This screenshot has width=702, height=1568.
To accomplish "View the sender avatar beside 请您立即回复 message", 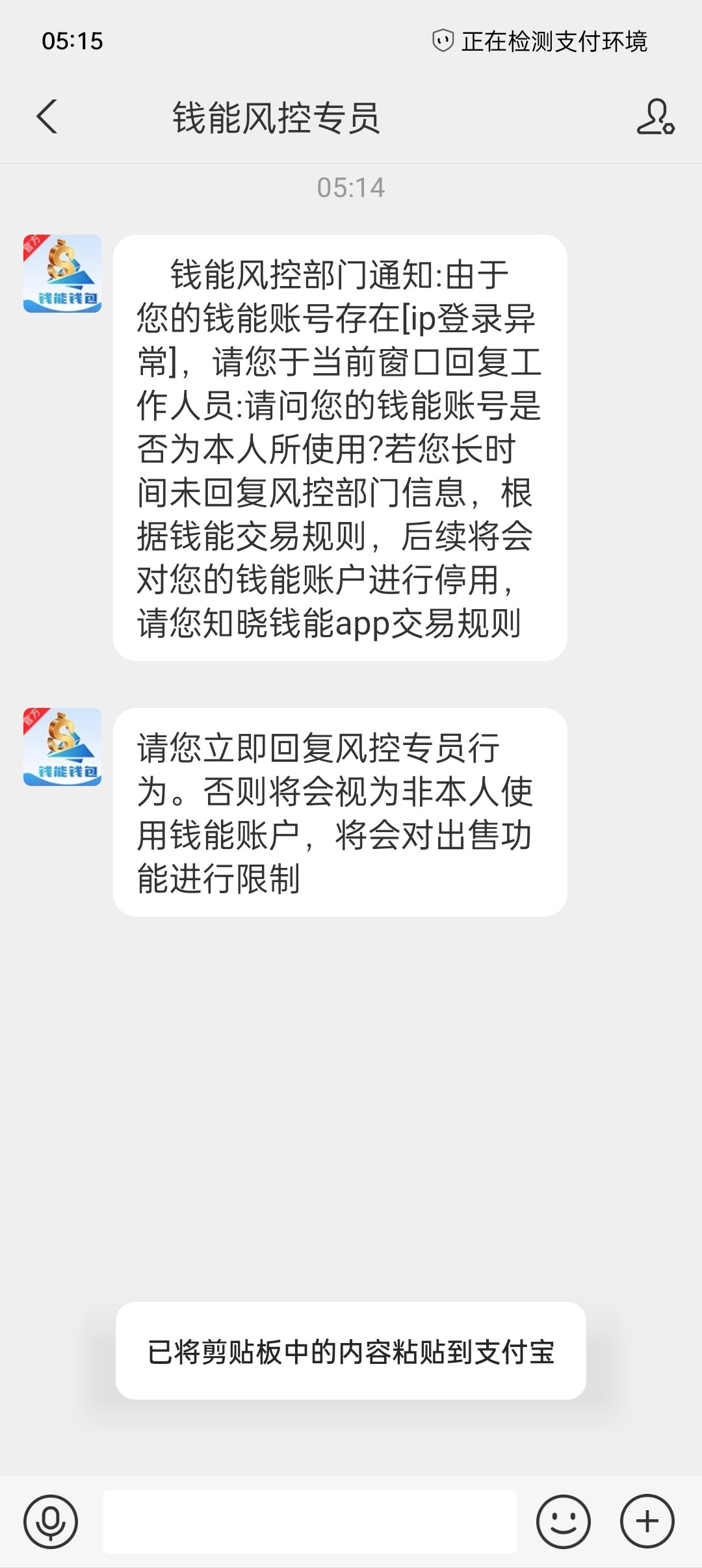I will (x=62, y=747).
